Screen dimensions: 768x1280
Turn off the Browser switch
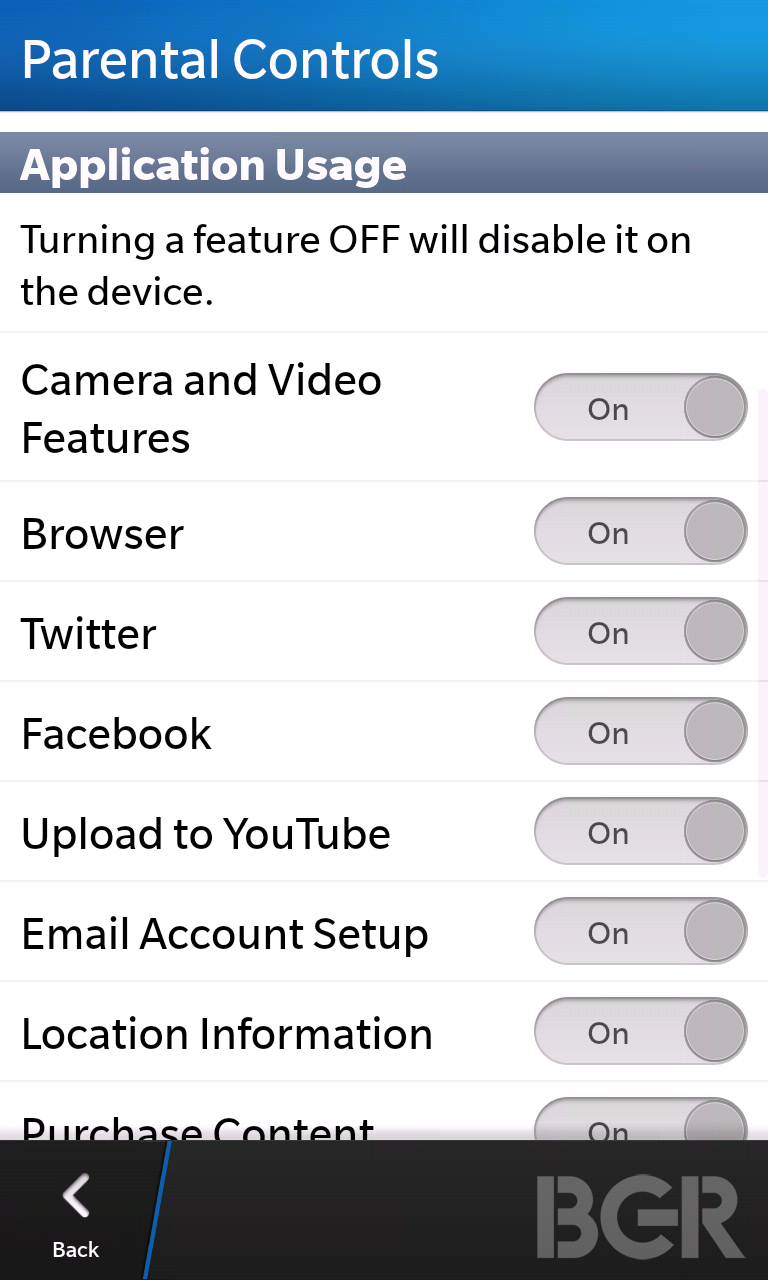pyautogui.click(x=641, y=531)
